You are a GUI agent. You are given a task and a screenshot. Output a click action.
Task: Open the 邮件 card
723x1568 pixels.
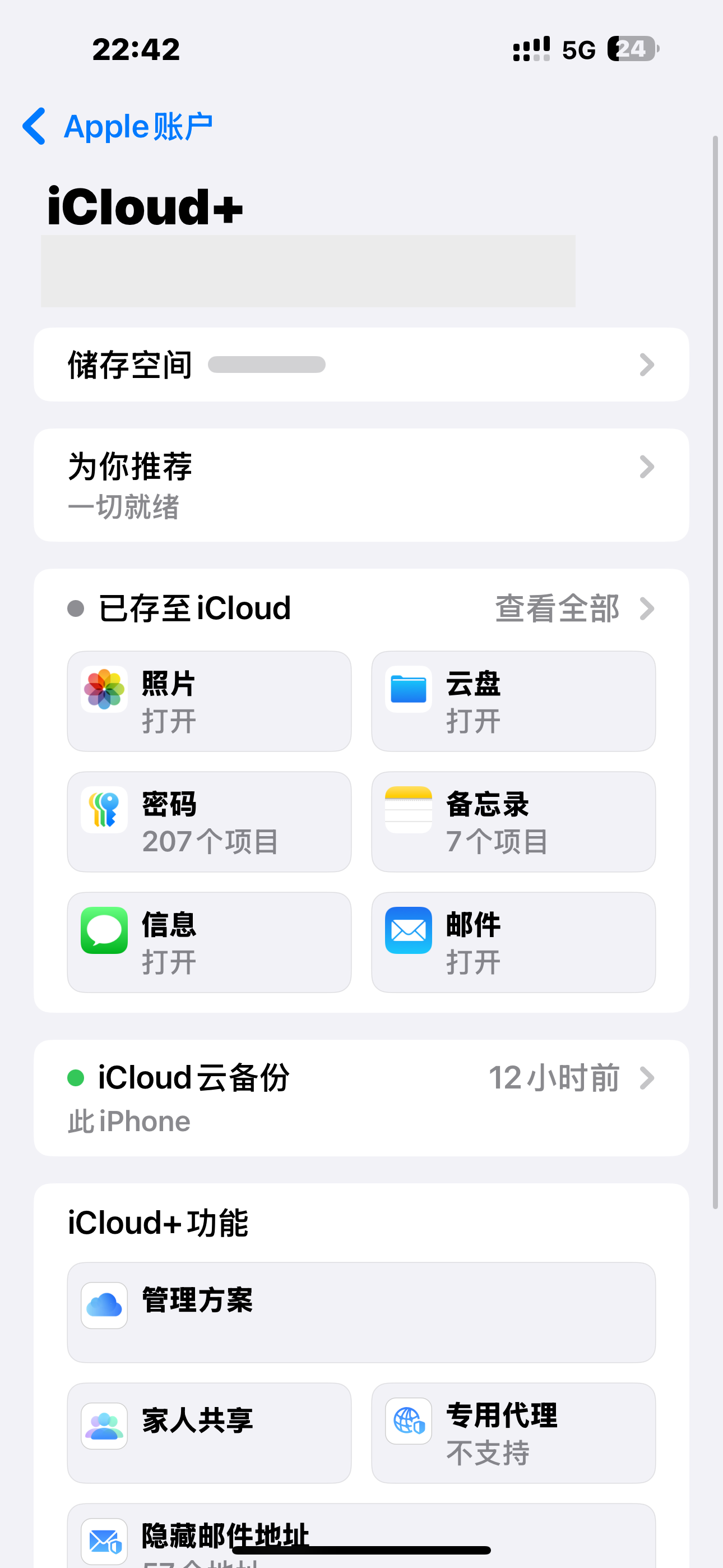point(513,942)
